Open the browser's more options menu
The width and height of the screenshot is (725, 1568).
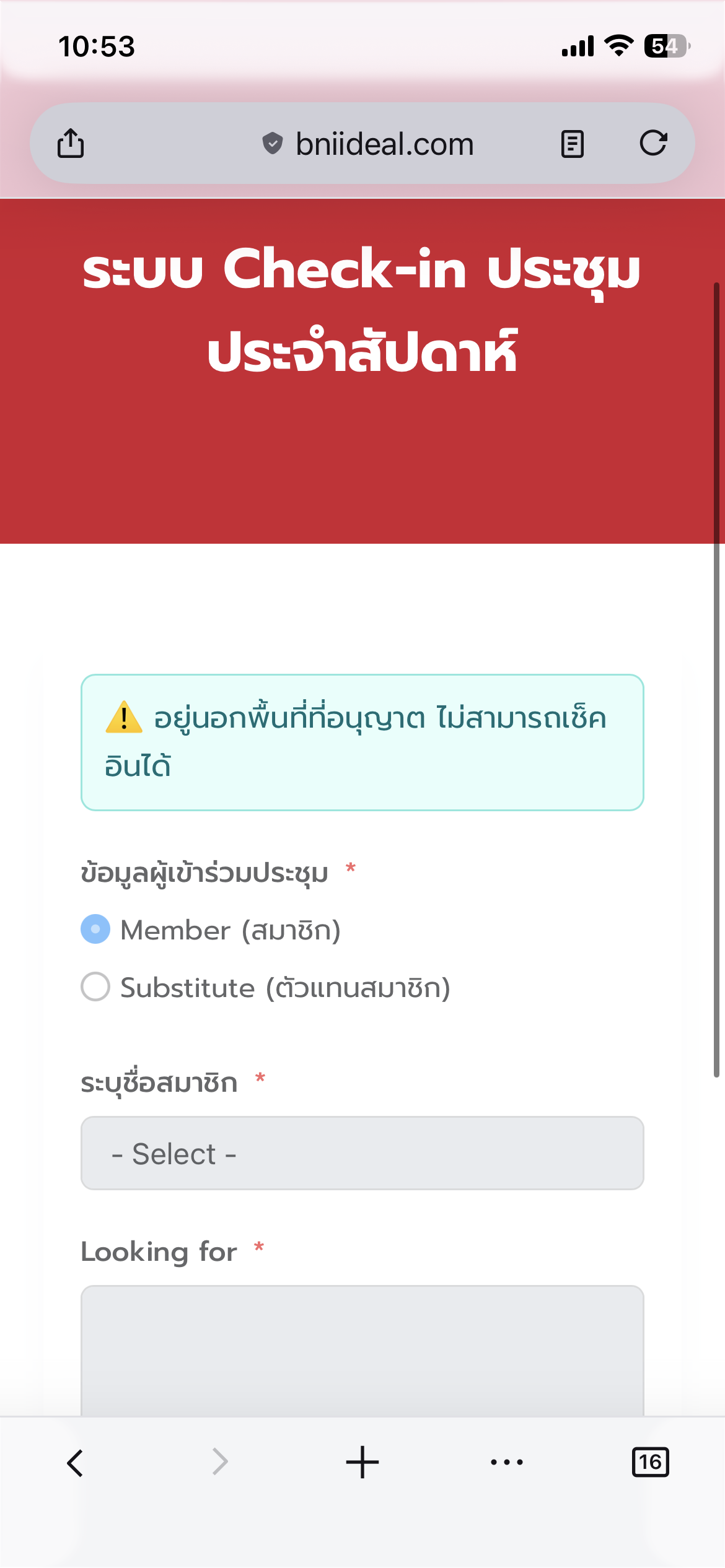click(x=506, y=1463)
